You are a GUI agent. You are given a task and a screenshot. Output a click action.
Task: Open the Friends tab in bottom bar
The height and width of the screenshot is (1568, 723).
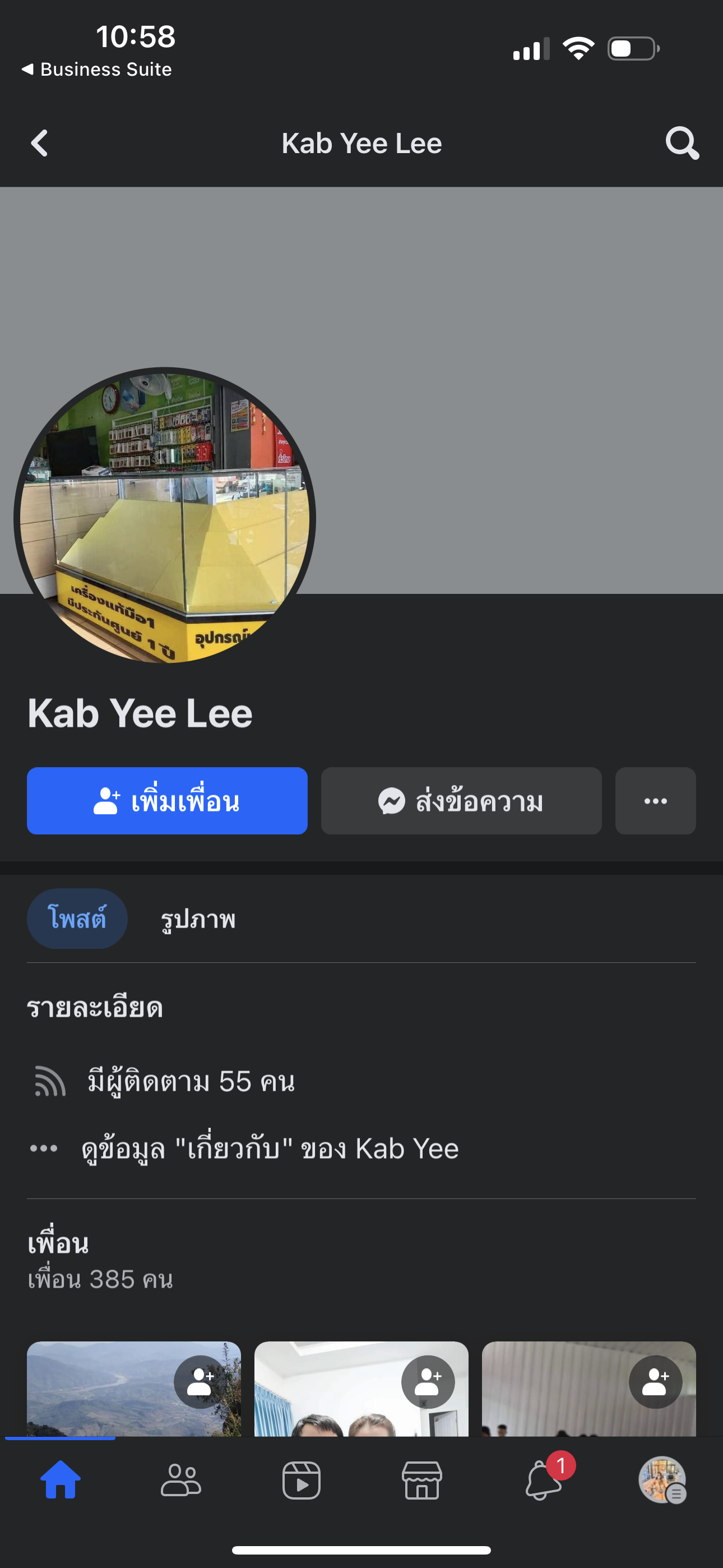click(180, 1480)
